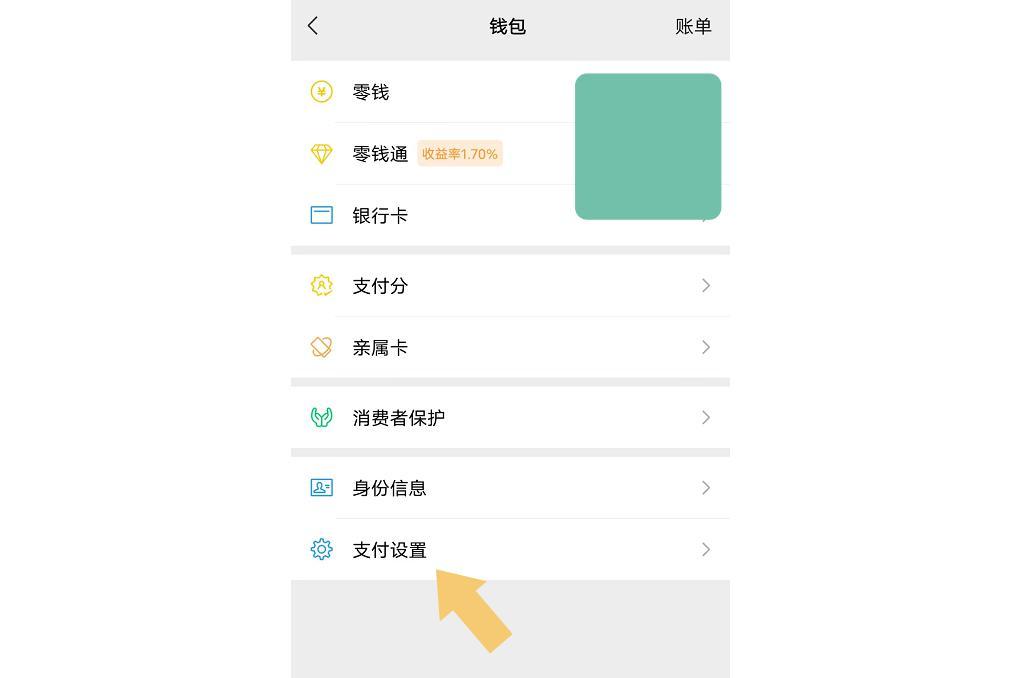Open 消费者保护

point(510,418)
